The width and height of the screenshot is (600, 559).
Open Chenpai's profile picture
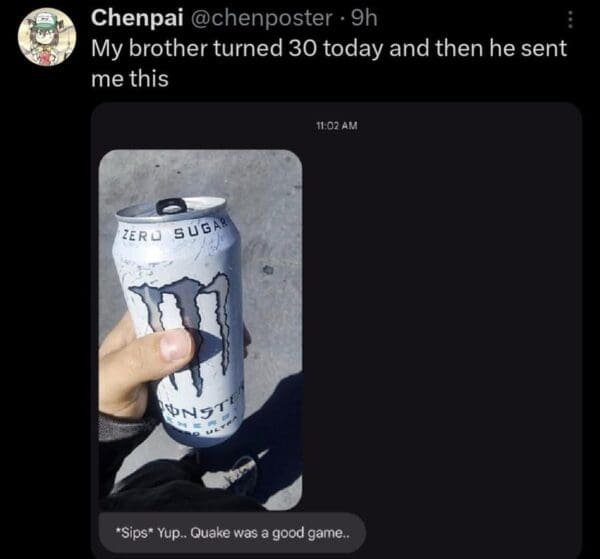pos(47,39)
